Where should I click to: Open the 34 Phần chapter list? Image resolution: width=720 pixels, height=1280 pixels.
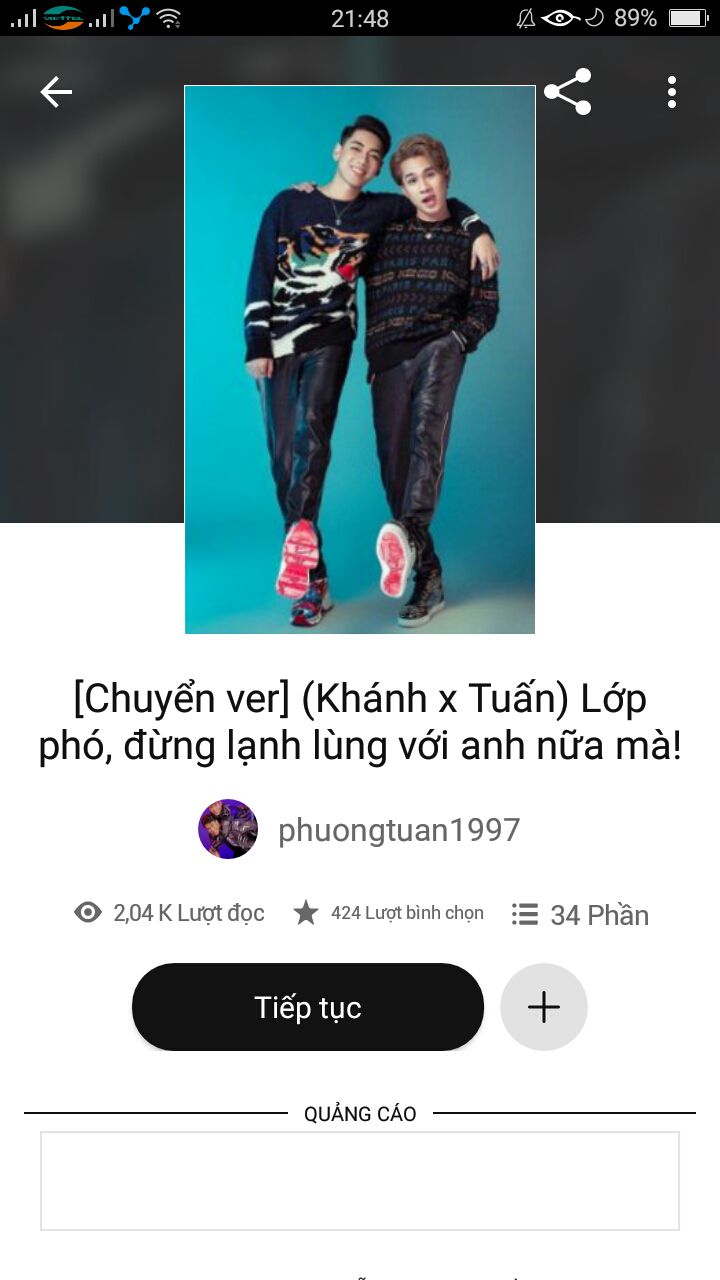tap(580, 914)
